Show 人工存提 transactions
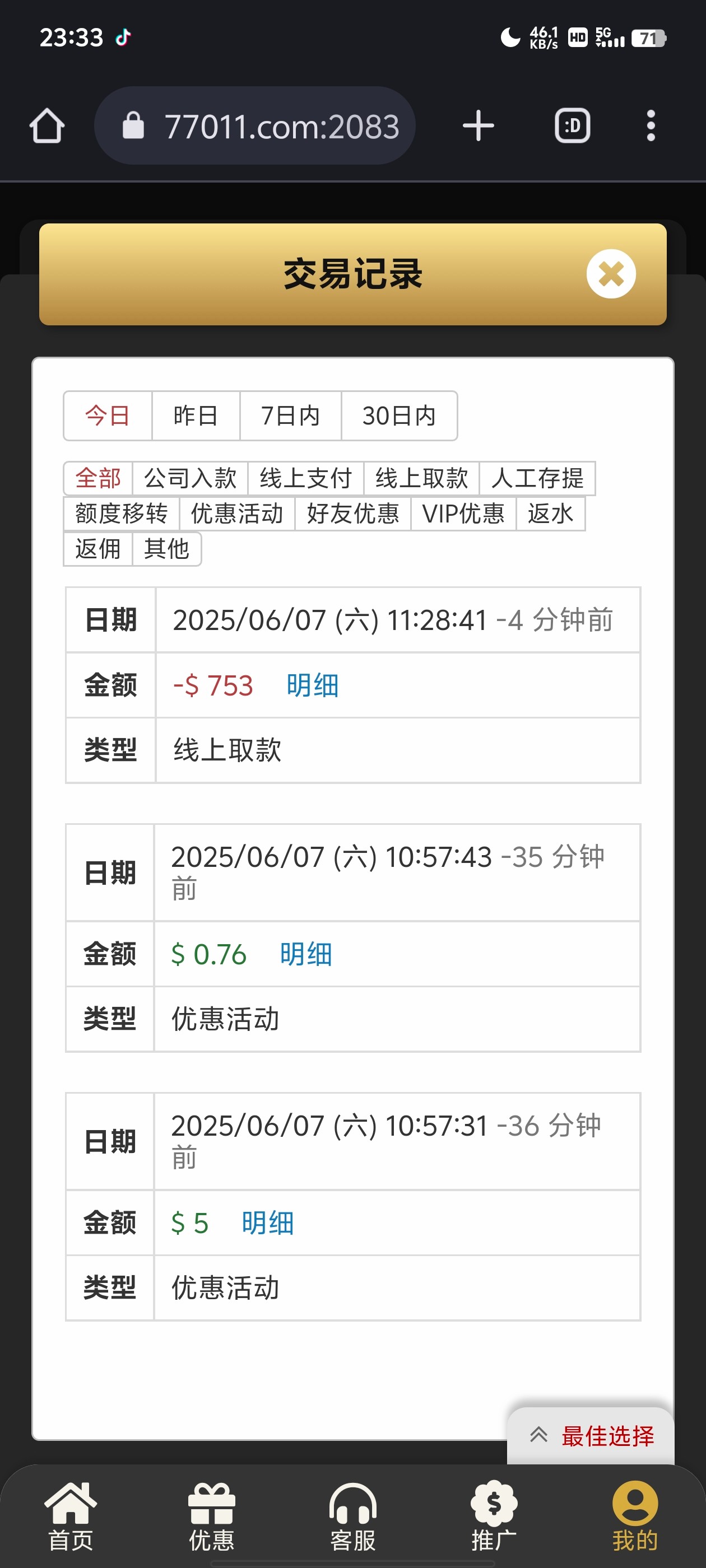Image resolution: width=706 pixels, height=1568 pixels. (x=537, y=478)
